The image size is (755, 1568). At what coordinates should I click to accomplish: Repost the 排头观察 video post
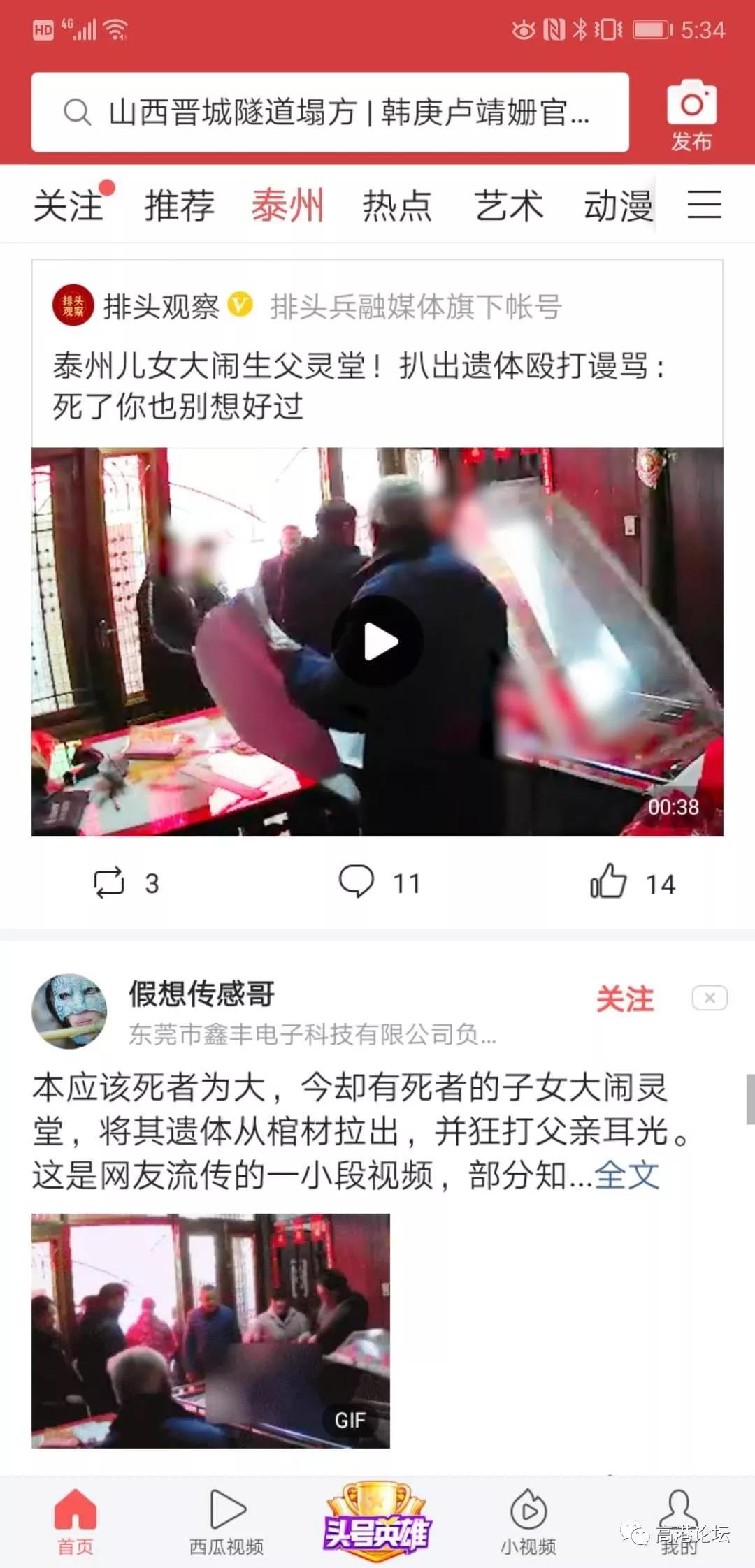(x=125, y=883)
